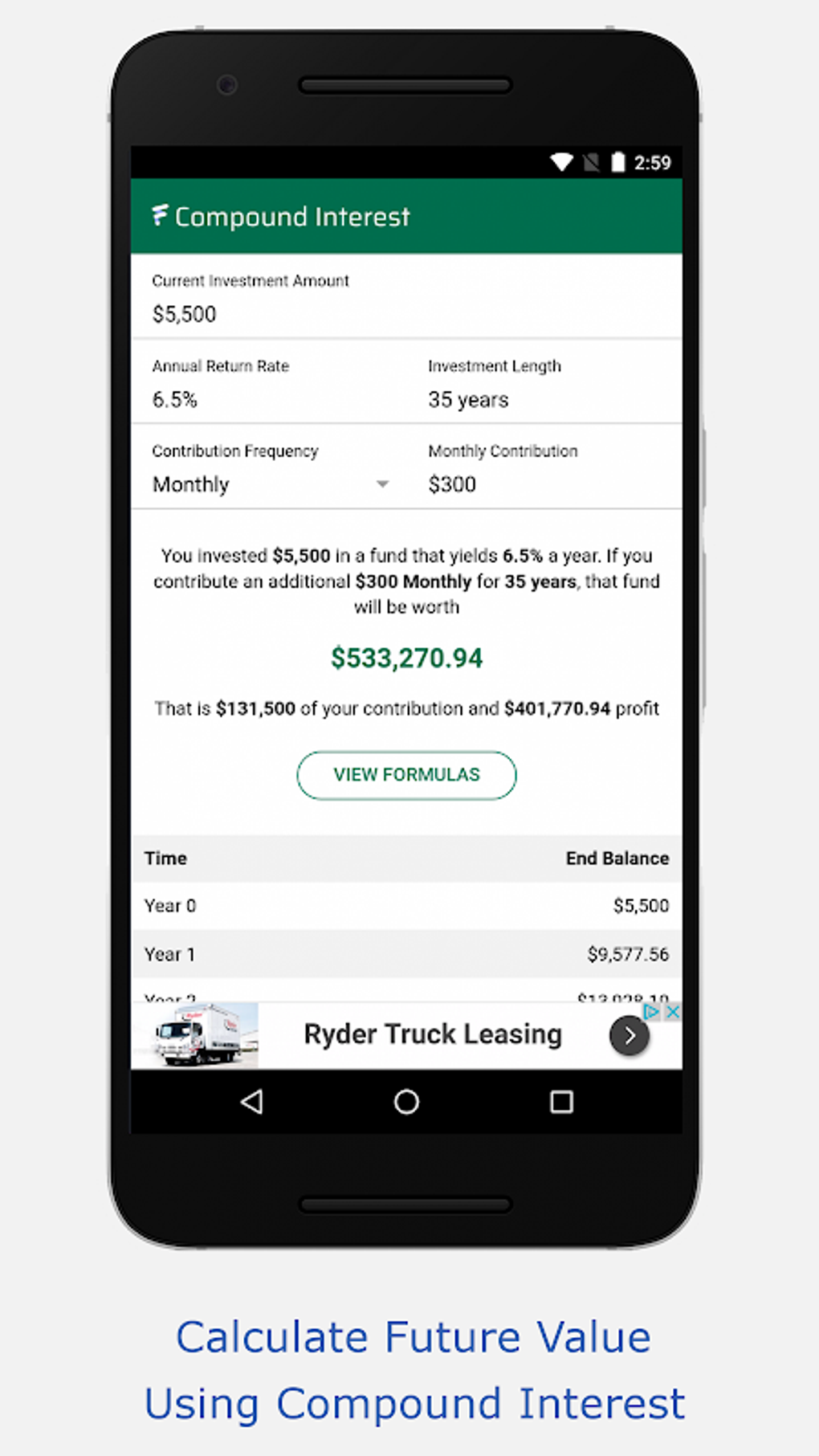Edit the $300 Monthly Contribution amount
Image resolution: width=819 pixels, height=1456 pixels.
coord(452,483)
